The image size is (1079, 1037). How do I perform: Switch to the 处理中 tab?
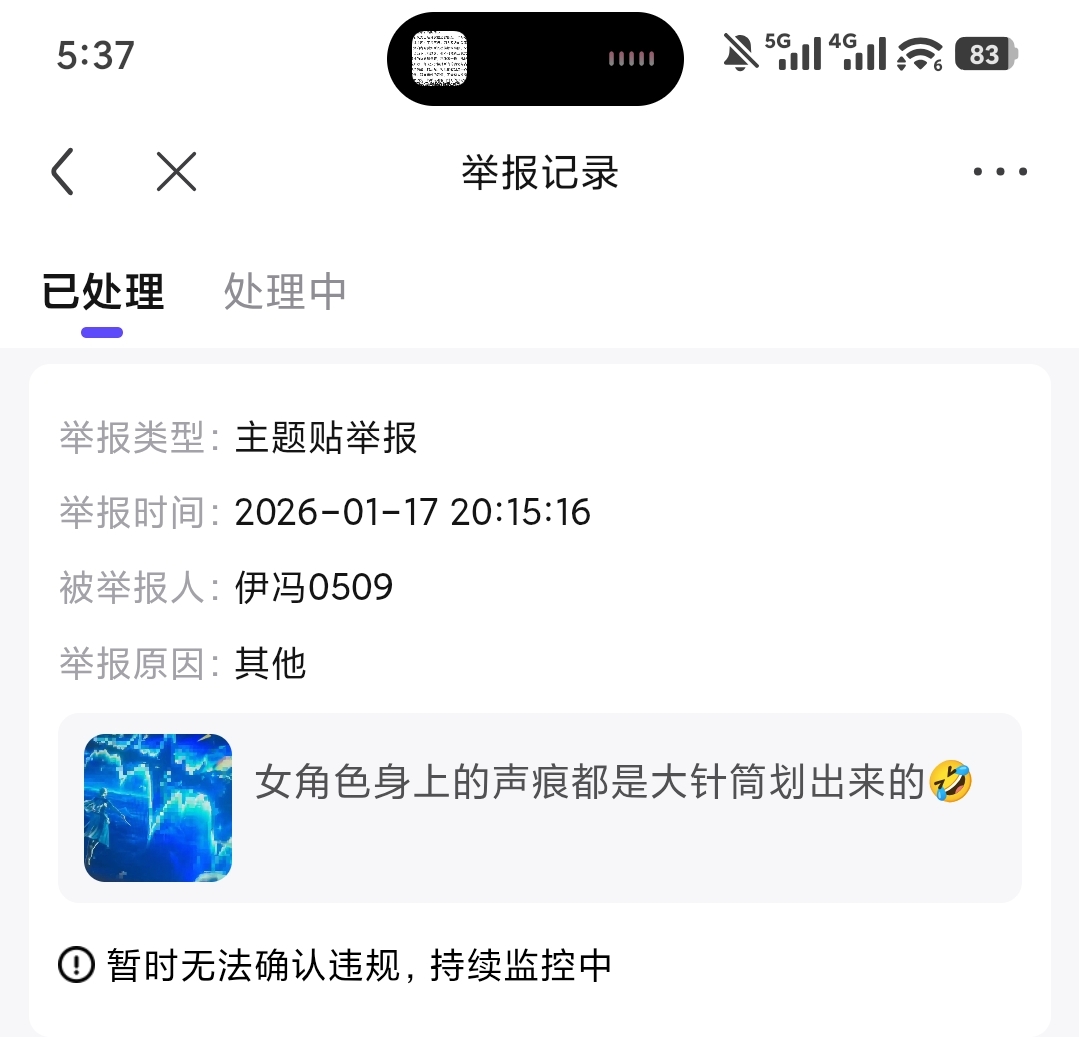(x=285, y=291)
